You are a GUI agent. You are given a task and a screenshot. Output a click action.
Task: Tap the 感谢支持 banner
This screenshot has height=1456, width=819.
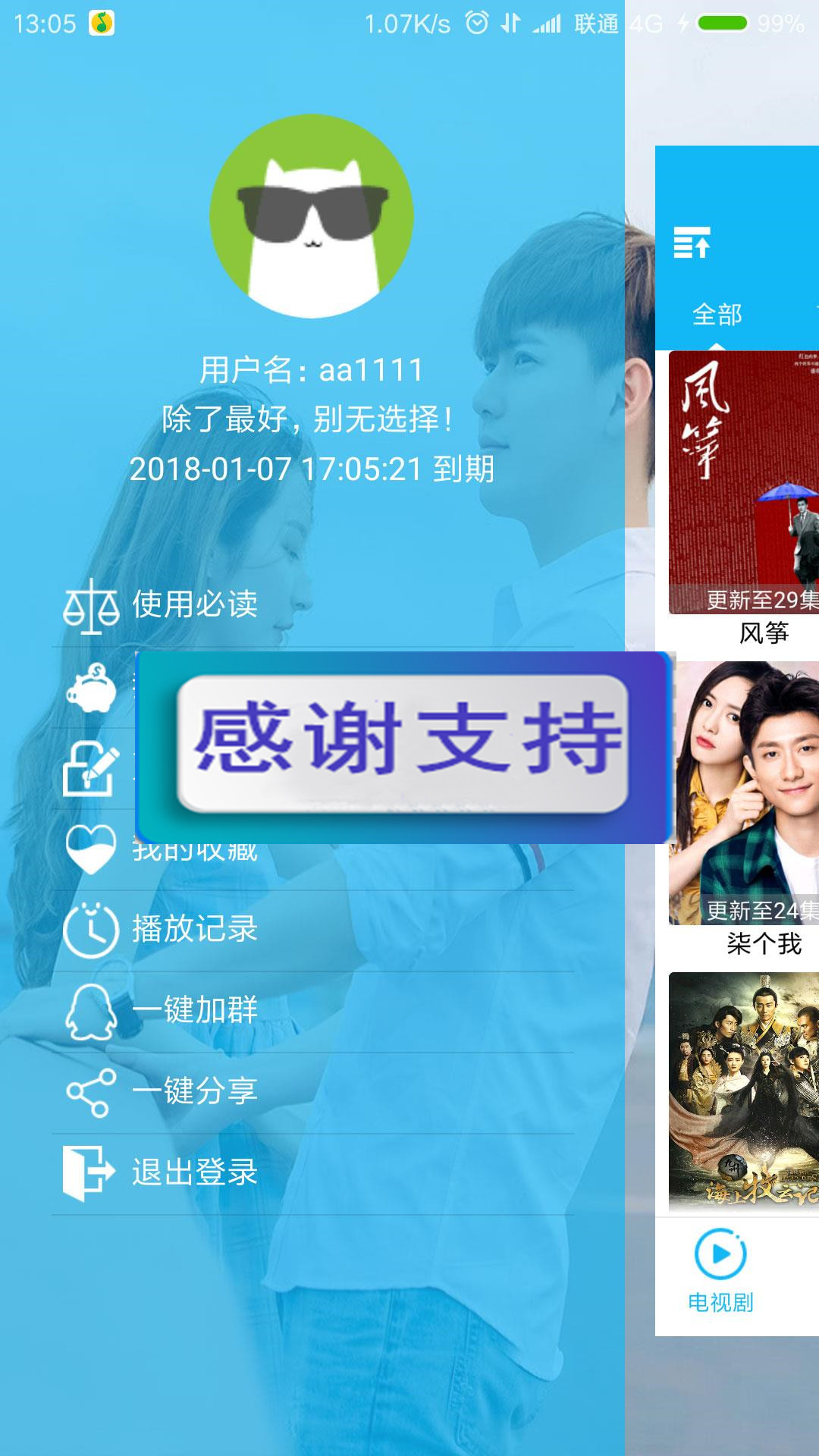403,744
